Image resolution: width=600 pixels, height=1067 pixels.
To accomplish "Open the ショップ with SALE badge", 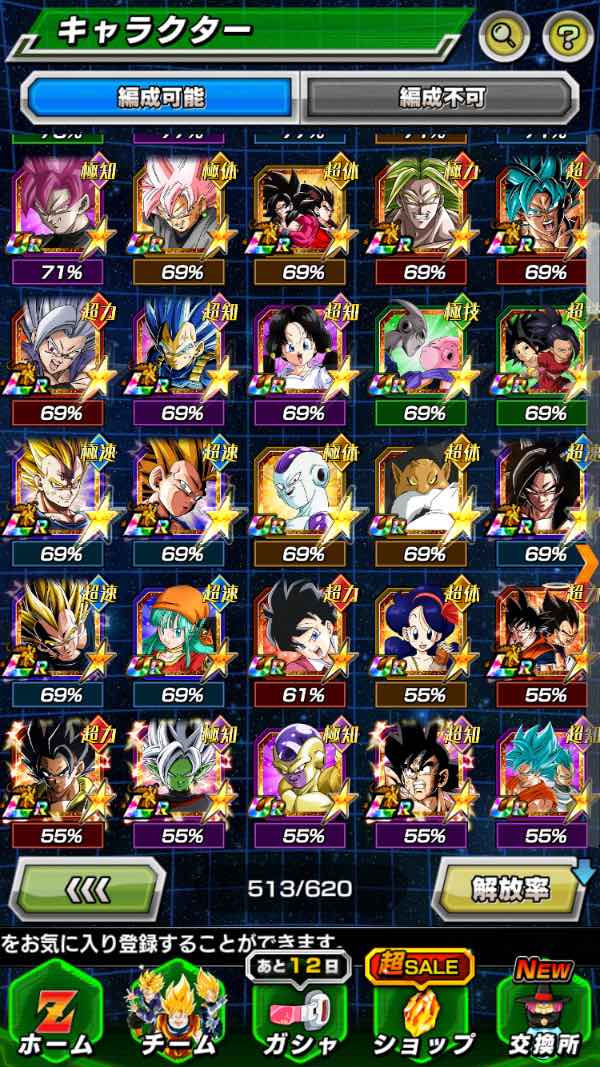I will tap(424, 1008).
